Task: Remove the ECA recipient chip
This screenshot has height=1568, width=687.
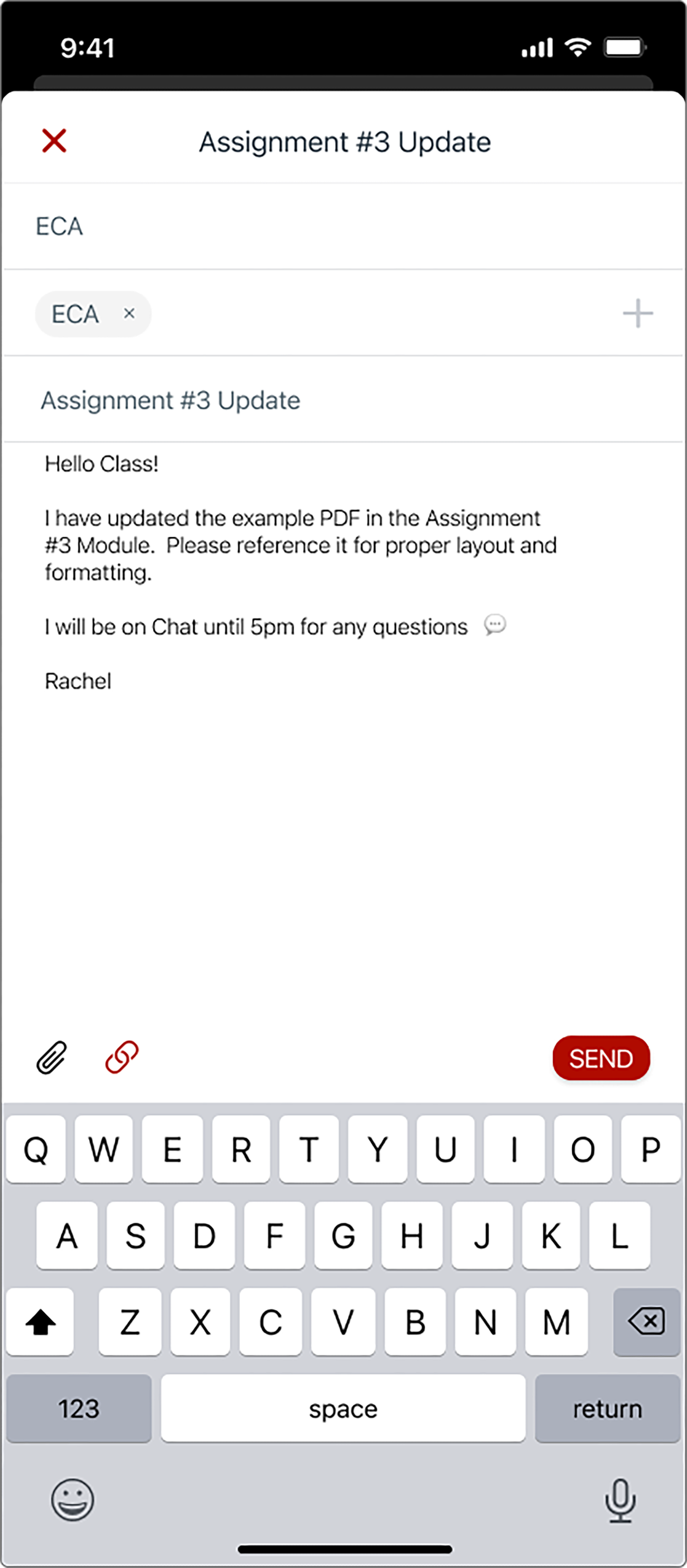Action: pyautogui.click(x=129, y=313)
